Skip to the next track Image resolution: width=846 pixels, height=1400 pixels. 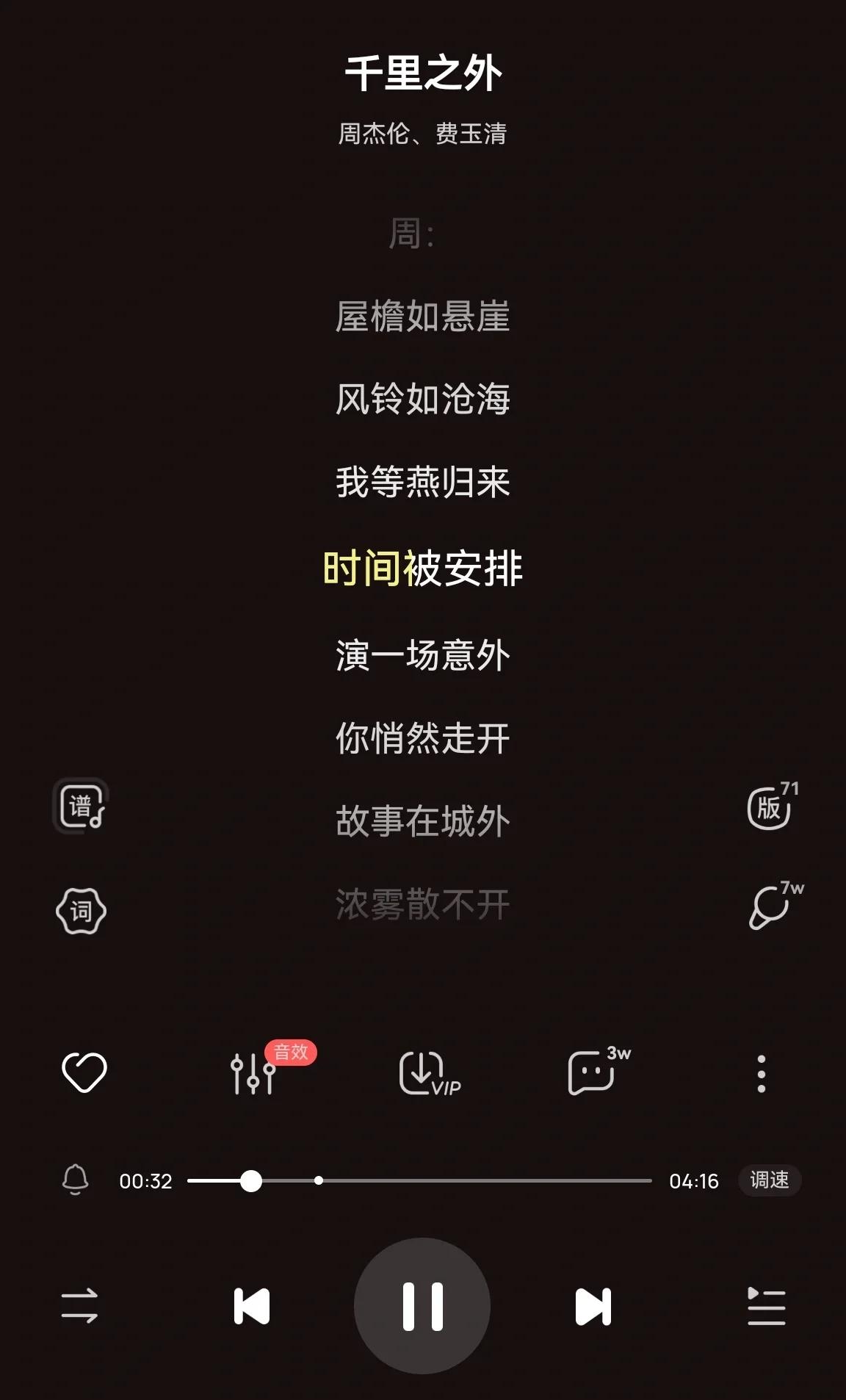pos(593,1307)
